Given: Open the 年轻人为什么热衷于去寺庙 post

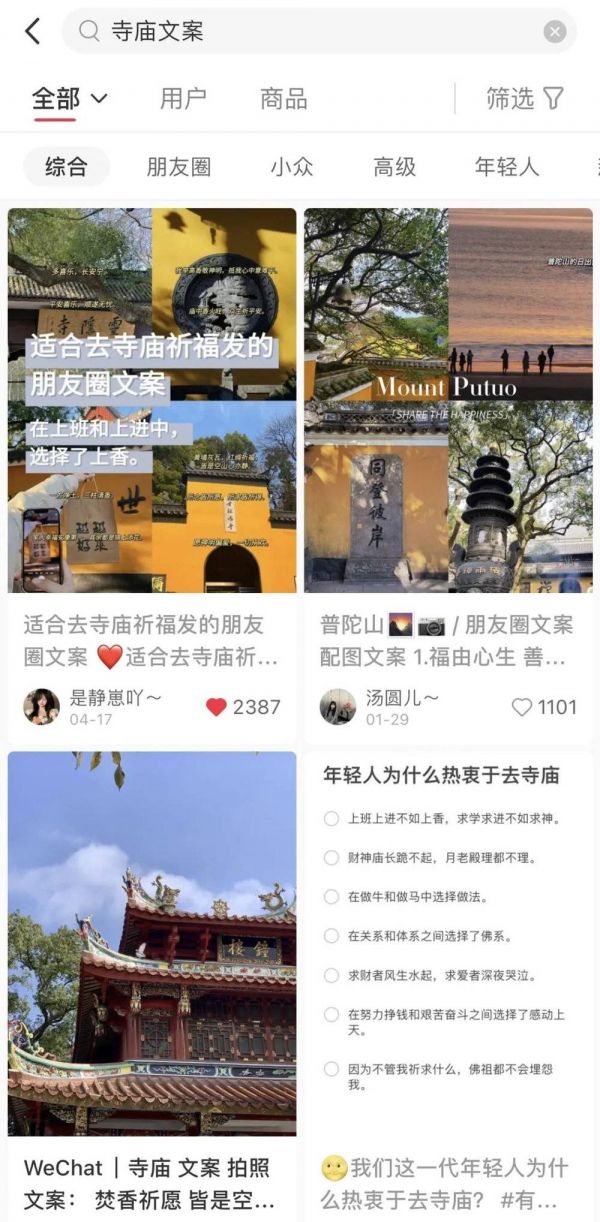Looking at the screenshot, I should pos(448,945).
